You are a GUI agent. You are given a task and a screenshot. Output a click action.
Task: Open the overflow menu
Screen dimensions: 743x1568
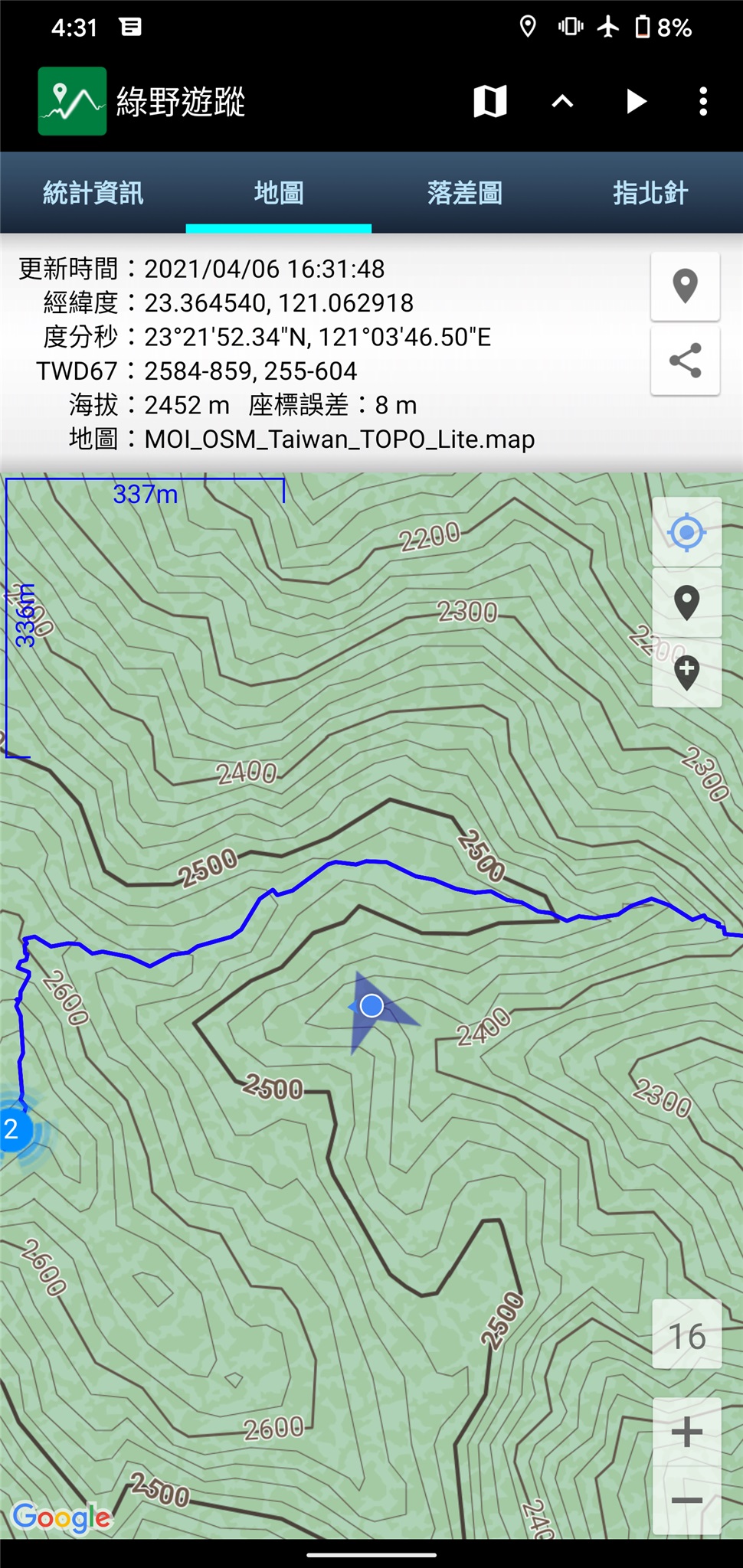(703, 101)
